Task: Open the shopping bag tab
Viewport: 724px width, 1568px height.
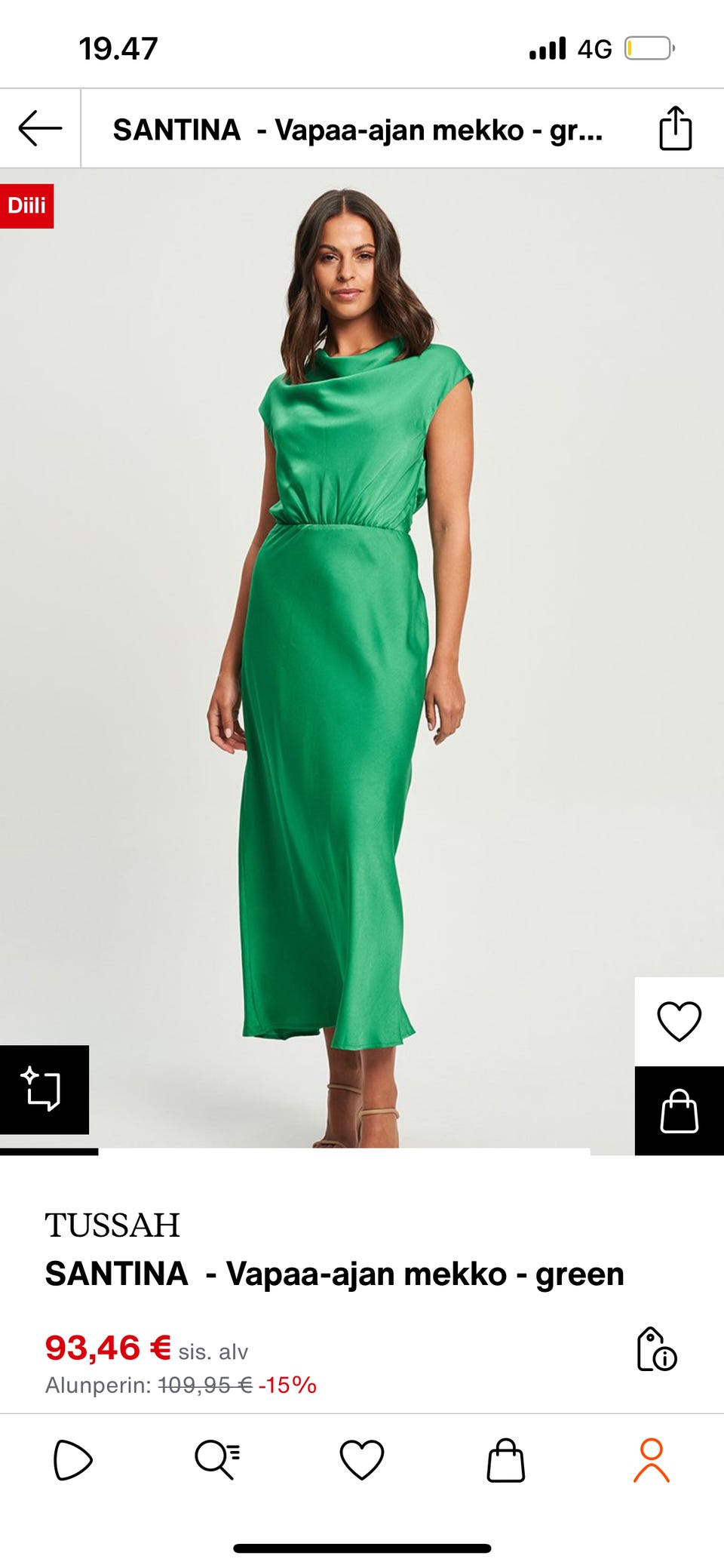Action: point(506,1459)
